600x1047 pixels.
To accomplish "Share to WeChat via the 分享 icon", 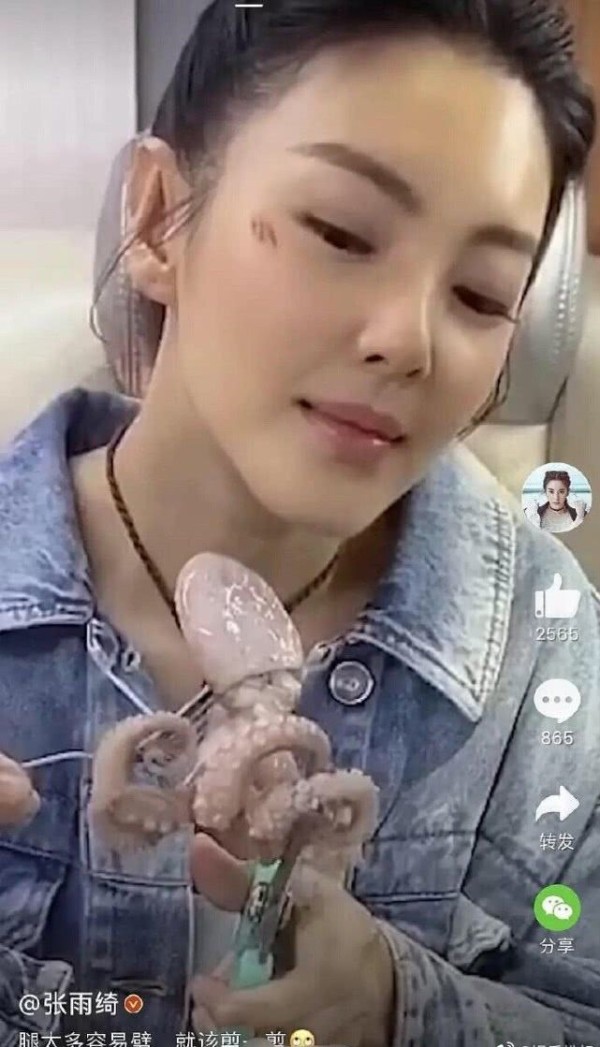I will coord(557,908).
